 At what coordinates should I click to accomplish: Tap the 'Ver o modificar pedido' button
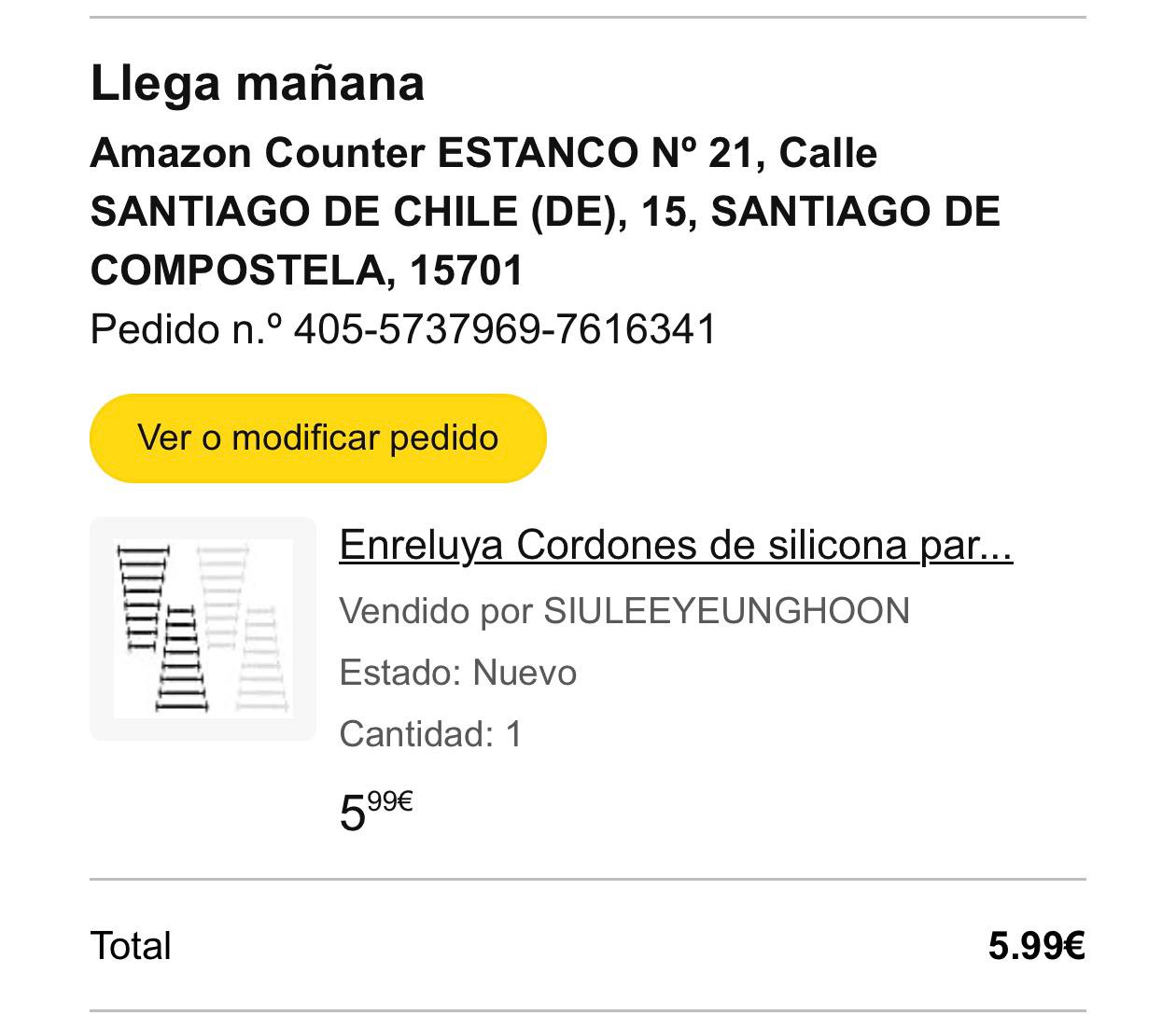(x=317, y=438)
